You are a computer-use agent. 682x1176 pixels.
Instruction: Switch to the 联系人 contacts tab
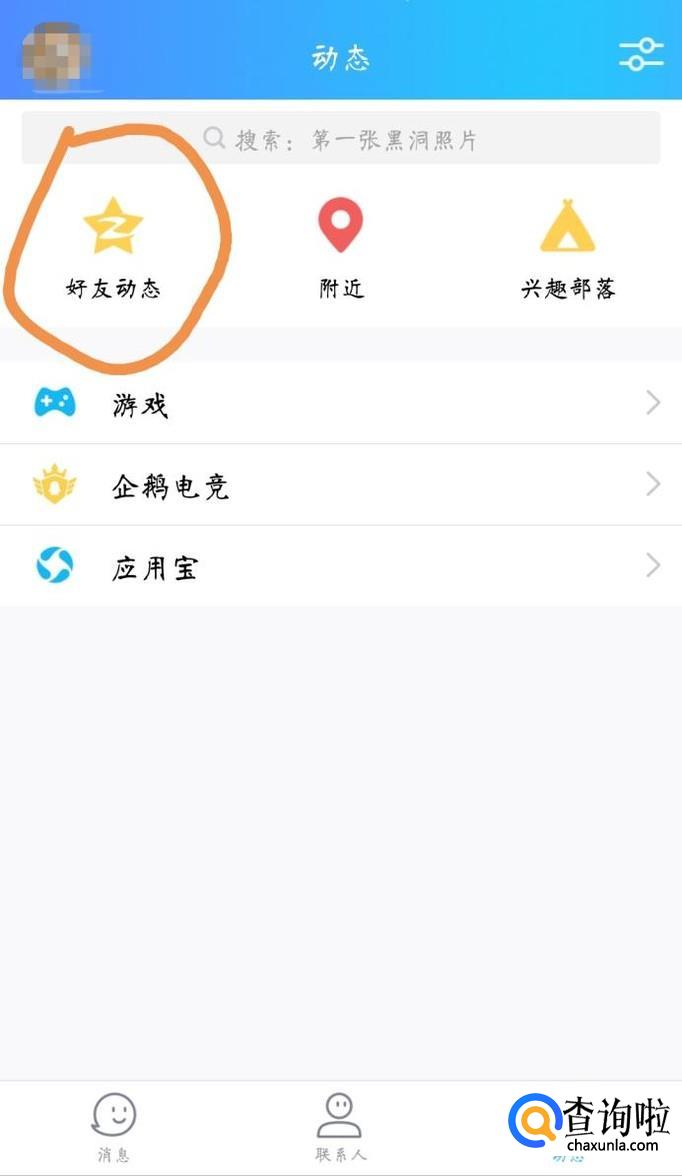click(x=340, y=1126)
